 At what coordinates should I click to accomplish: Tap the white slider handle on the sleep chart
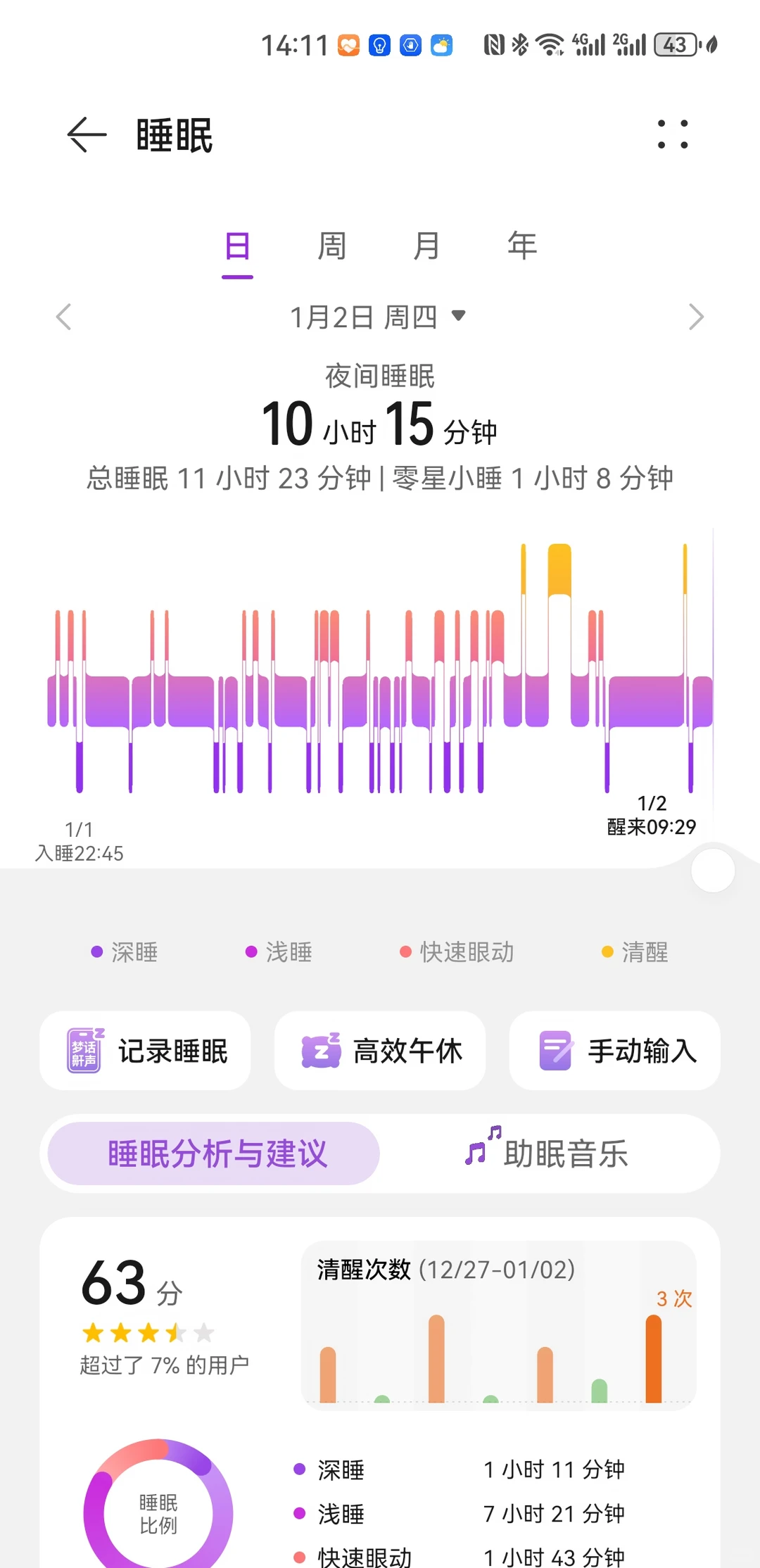(713, 871)
